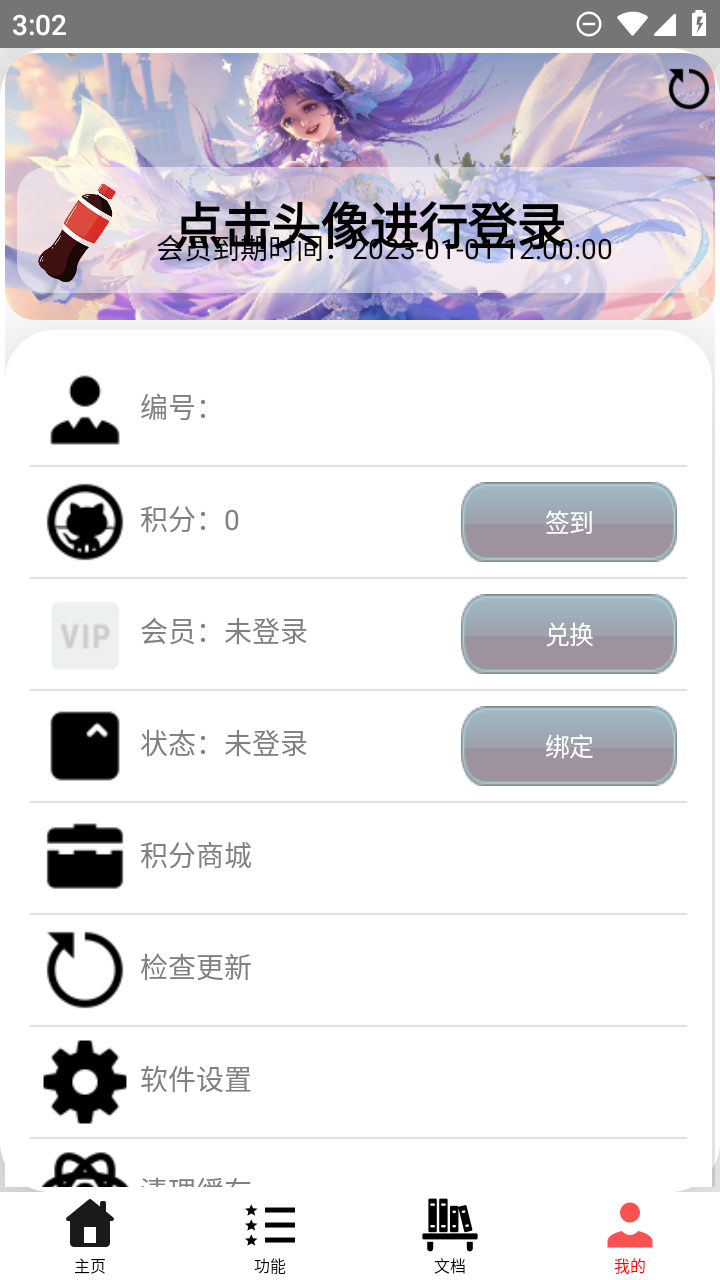Tap the atom icon beside 清理缓存

(84, 1170)
